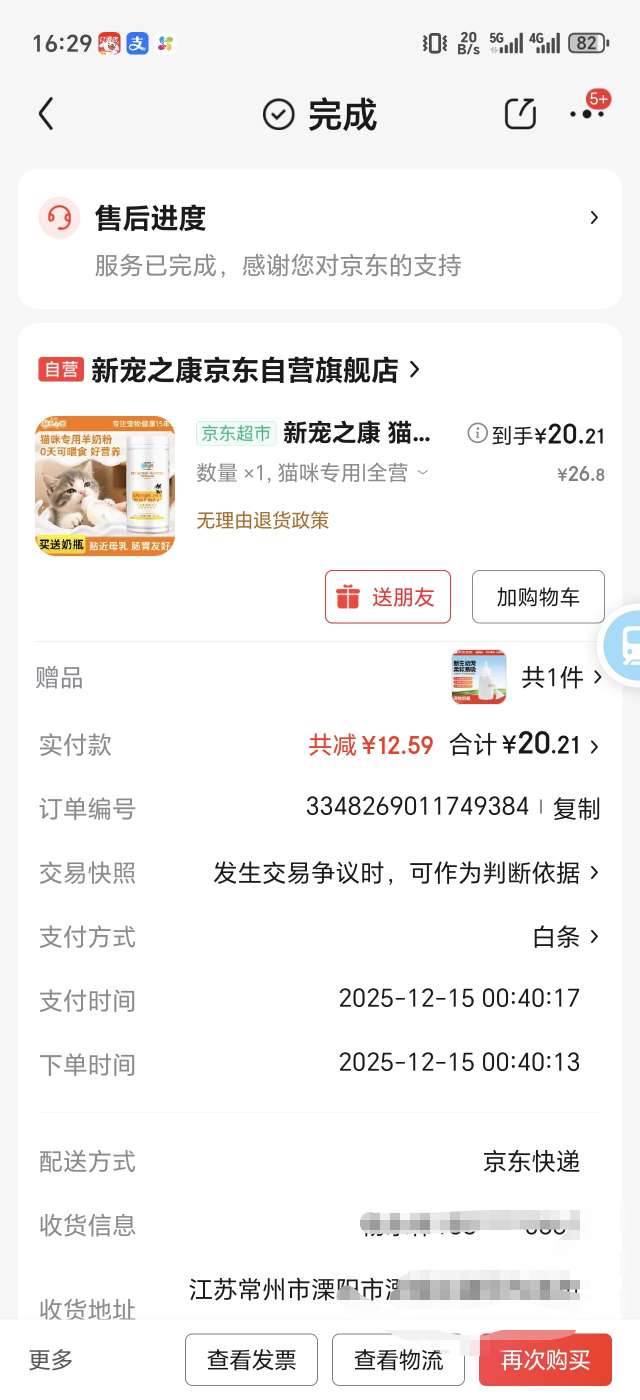
Task: Open the three-dot overflow menu
Action: coord(587,114)
